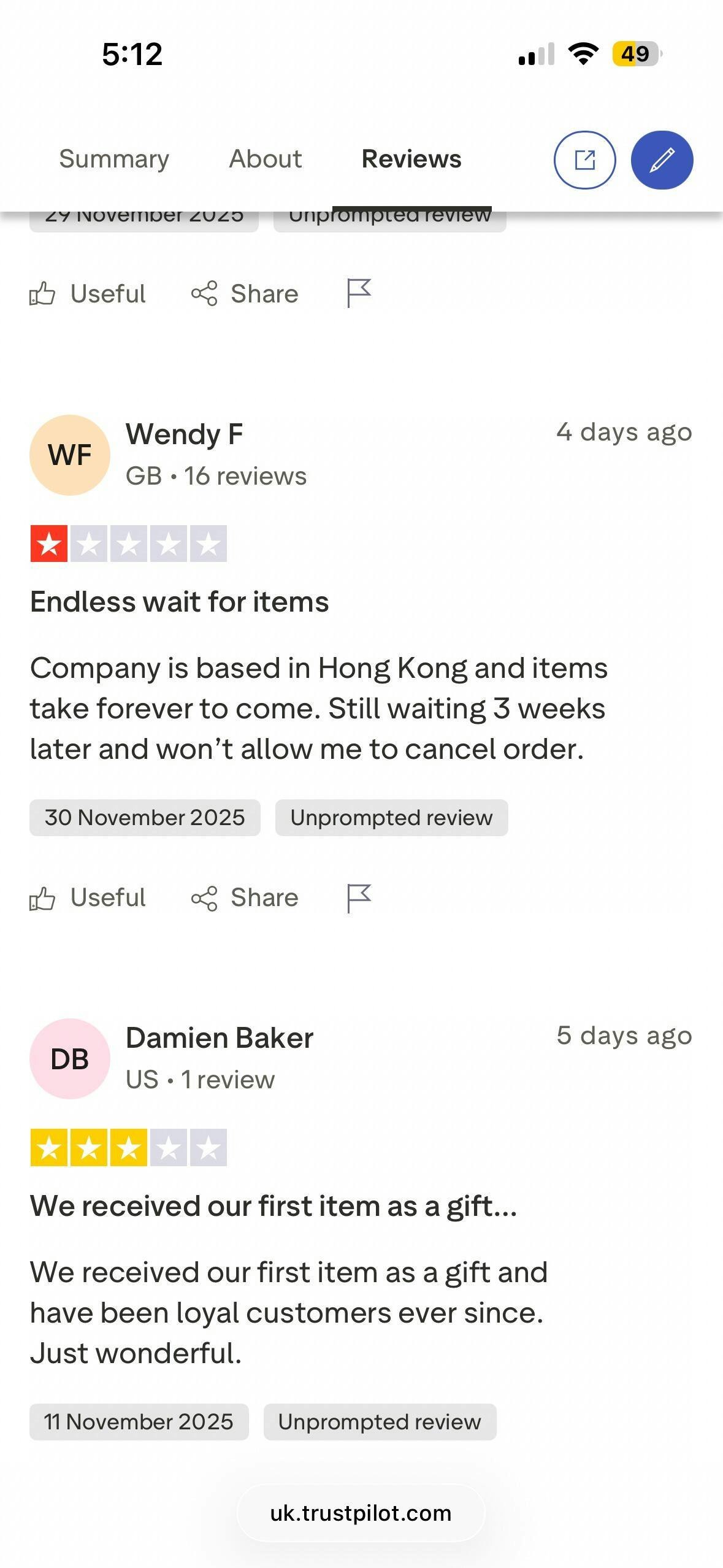Open the external website link icon

point(584,160)
